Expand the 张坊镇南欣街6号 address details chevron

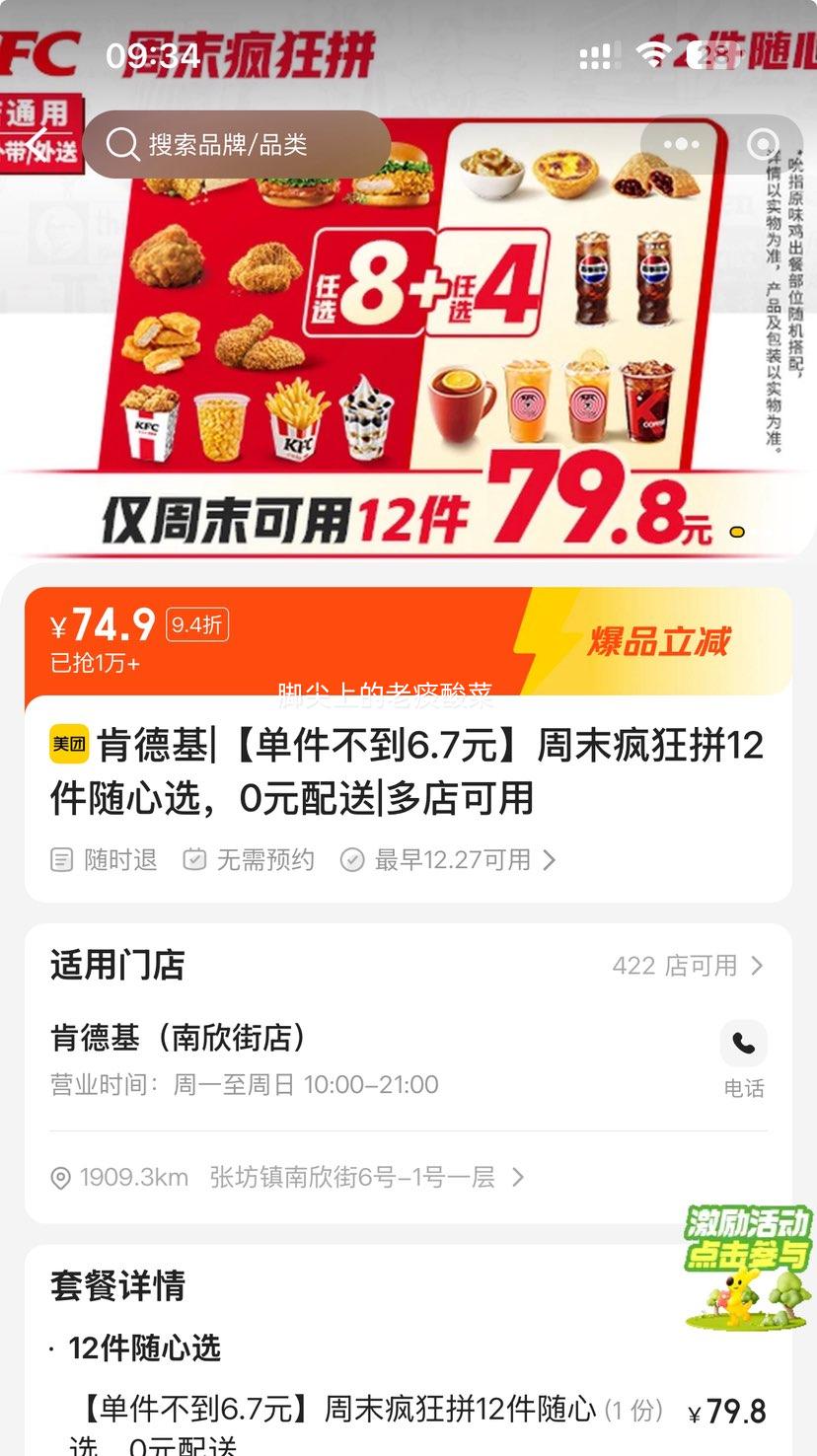click(518, 1177)
